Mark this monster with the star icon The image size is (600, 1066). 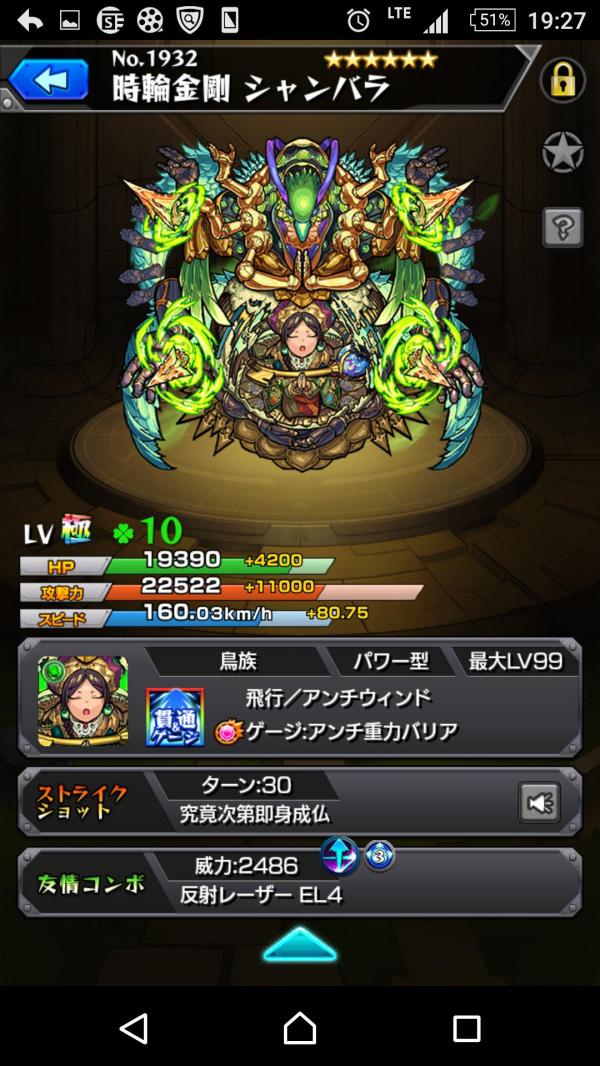click(562, 153)
